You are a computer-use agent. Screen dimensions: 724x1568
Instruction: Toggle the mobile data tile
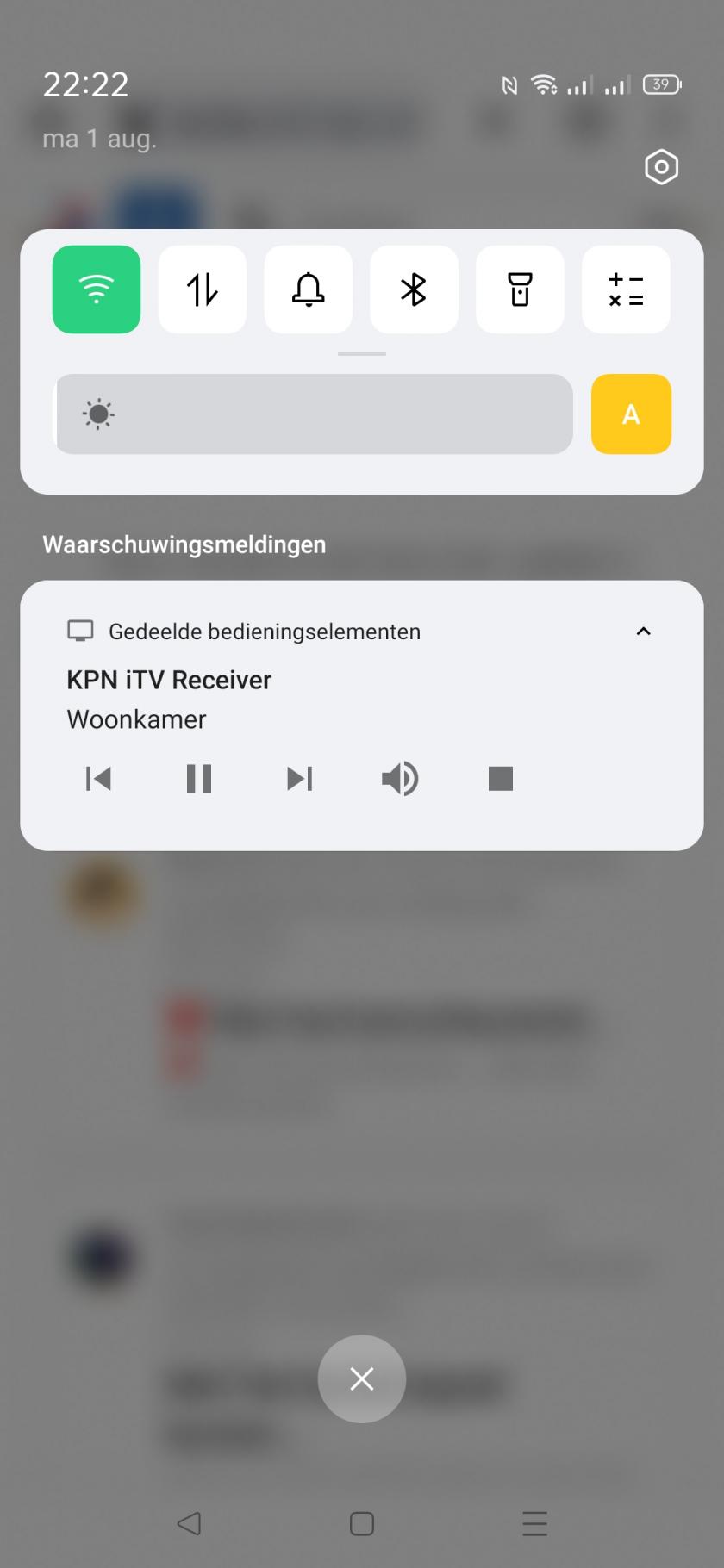[203, 289]
